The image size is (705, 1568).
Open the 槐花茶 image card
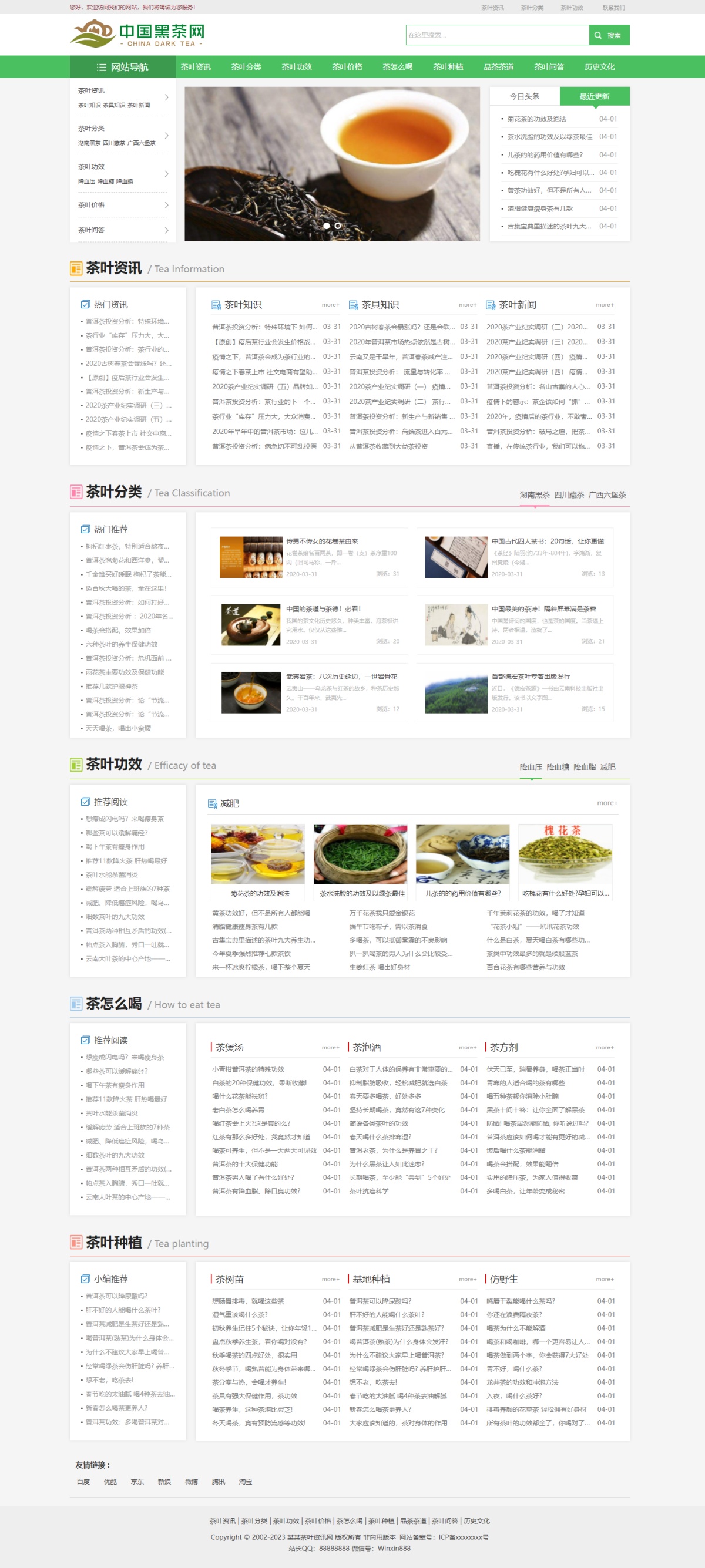566,862
